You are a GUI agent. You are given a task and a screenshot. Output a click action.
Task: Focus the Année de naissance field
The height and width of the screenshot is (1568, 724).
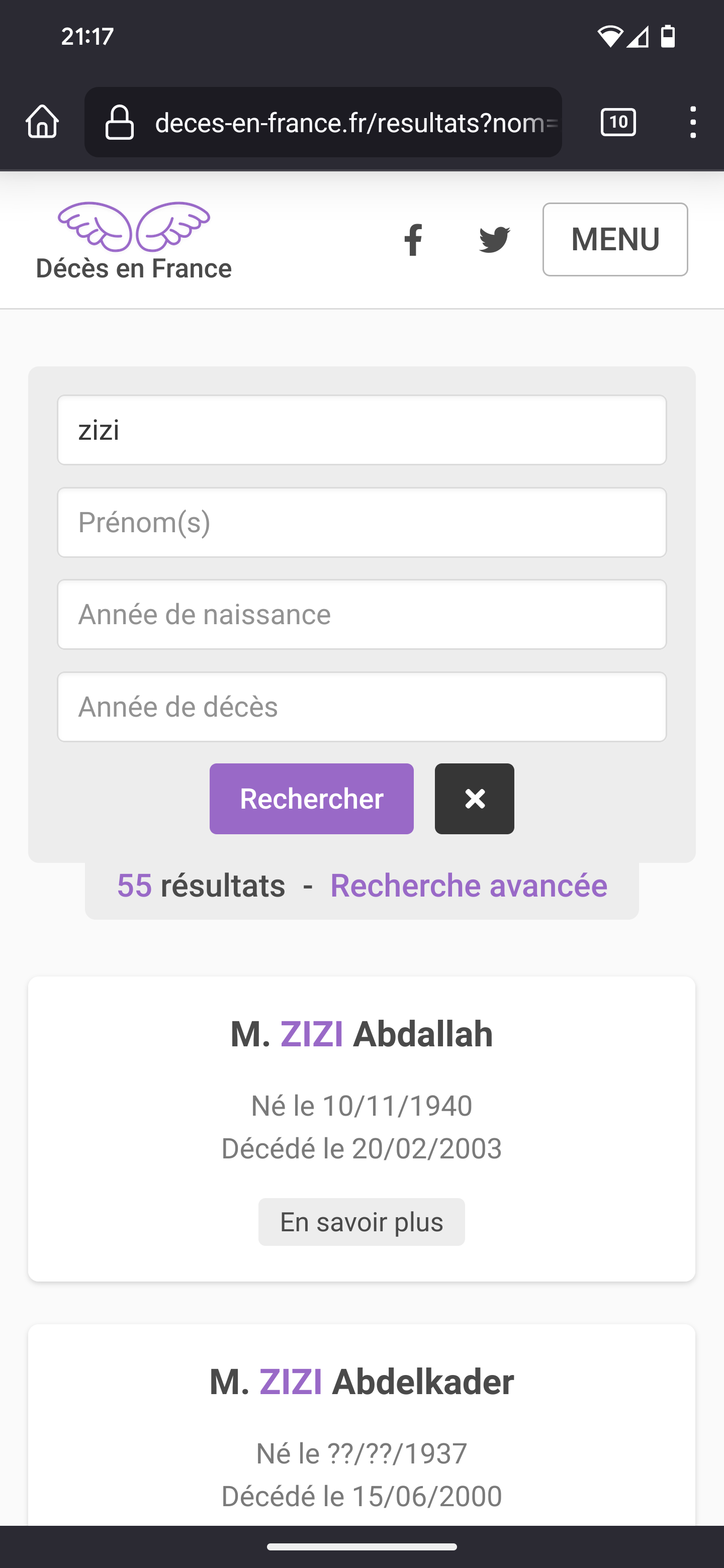[x=361, y=614]
